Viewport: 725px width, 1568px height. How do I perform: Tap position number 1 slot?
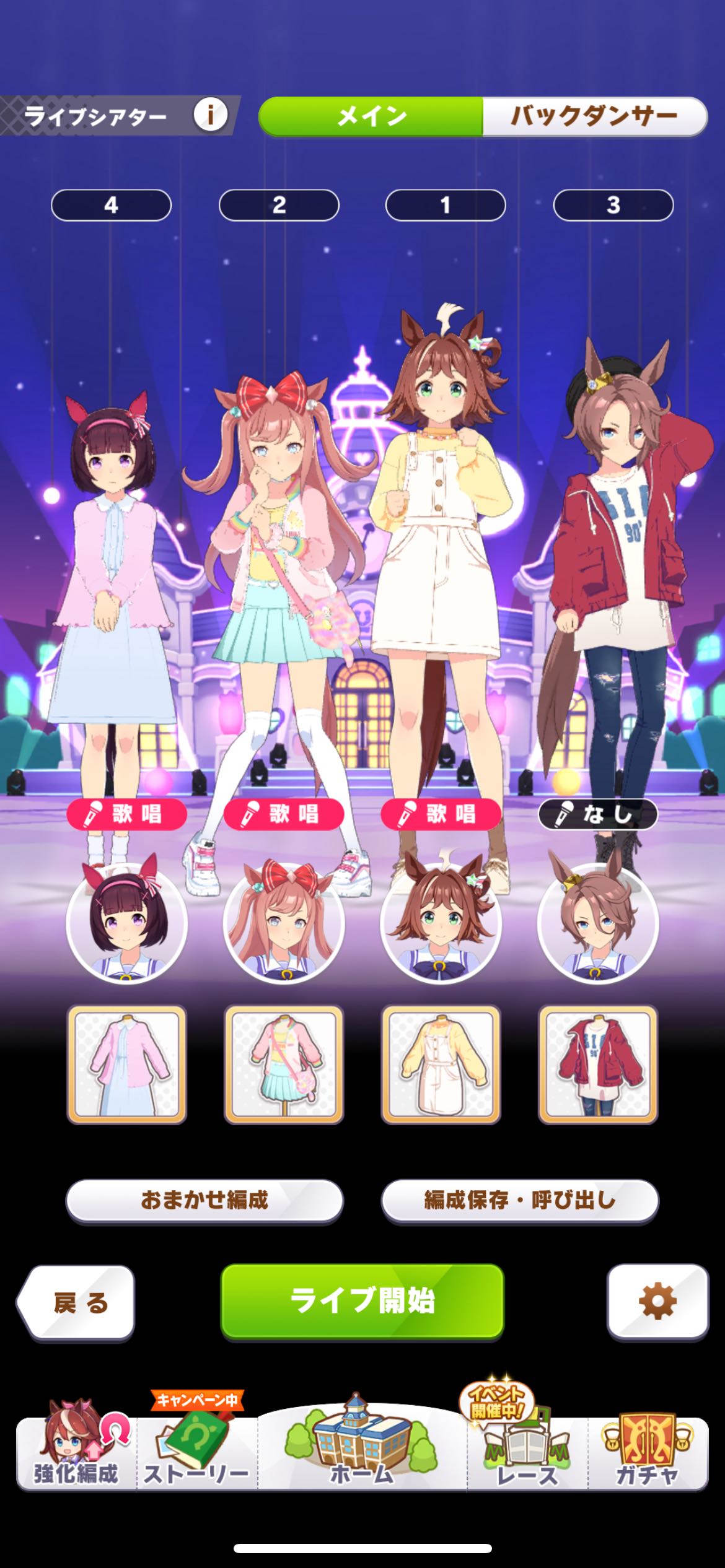coord(446,205)
